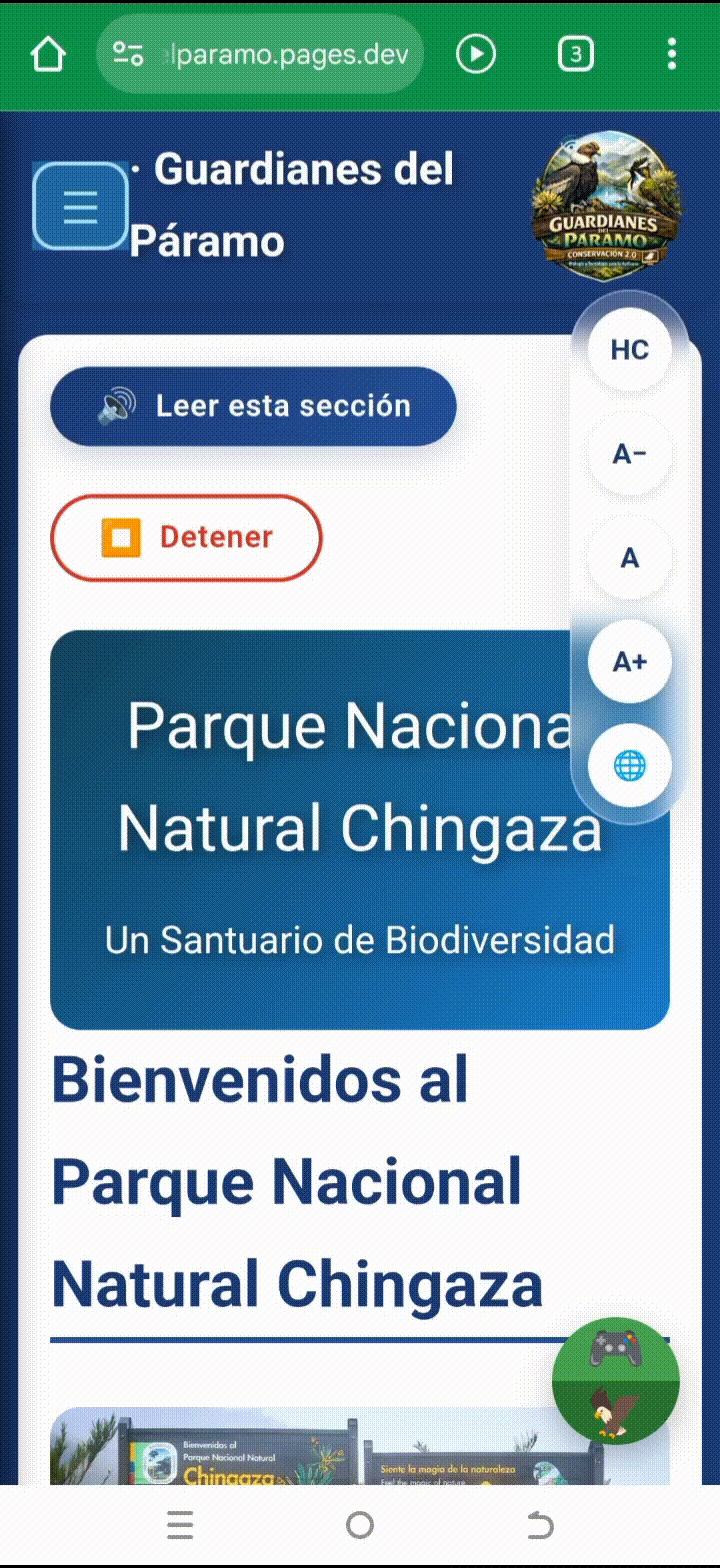Increase font size with the A+ control

click(629, 661)
